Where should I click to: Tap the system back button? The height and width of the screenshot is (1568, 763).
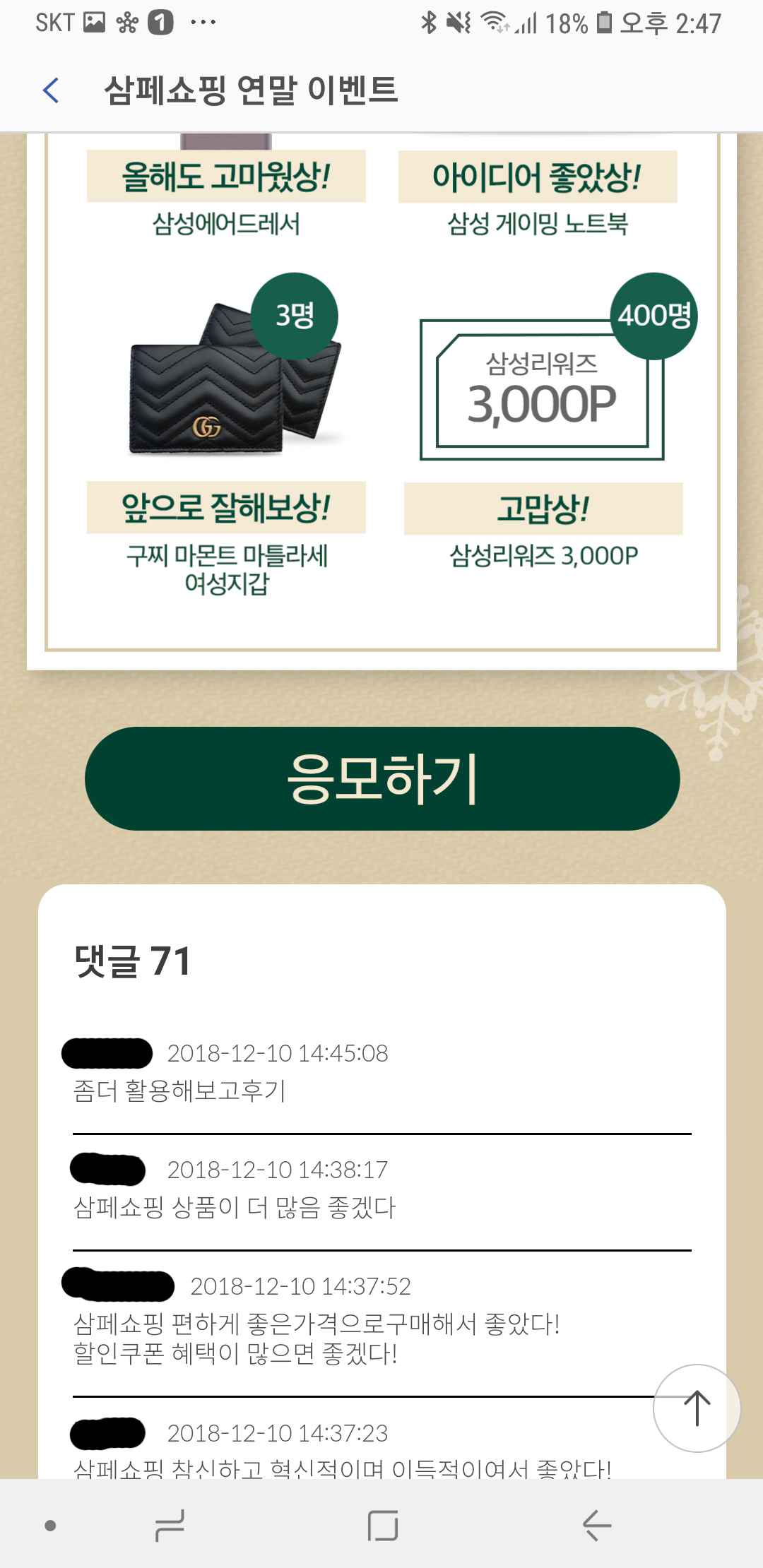(x=596, y=1526)
